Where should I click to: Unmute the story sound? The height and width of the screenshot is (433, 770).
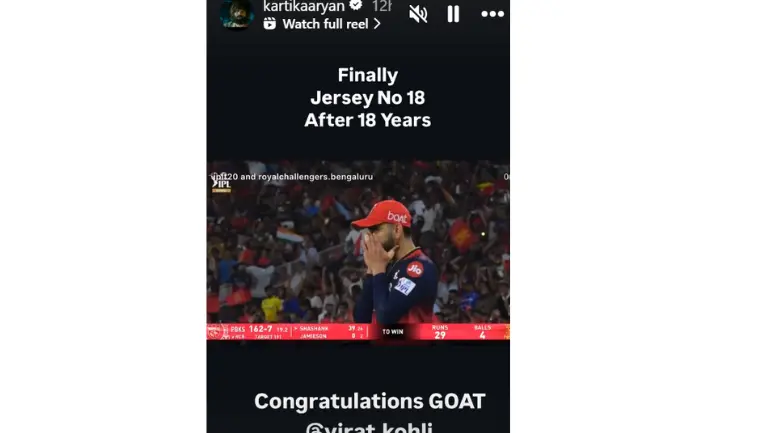point(419,14)
